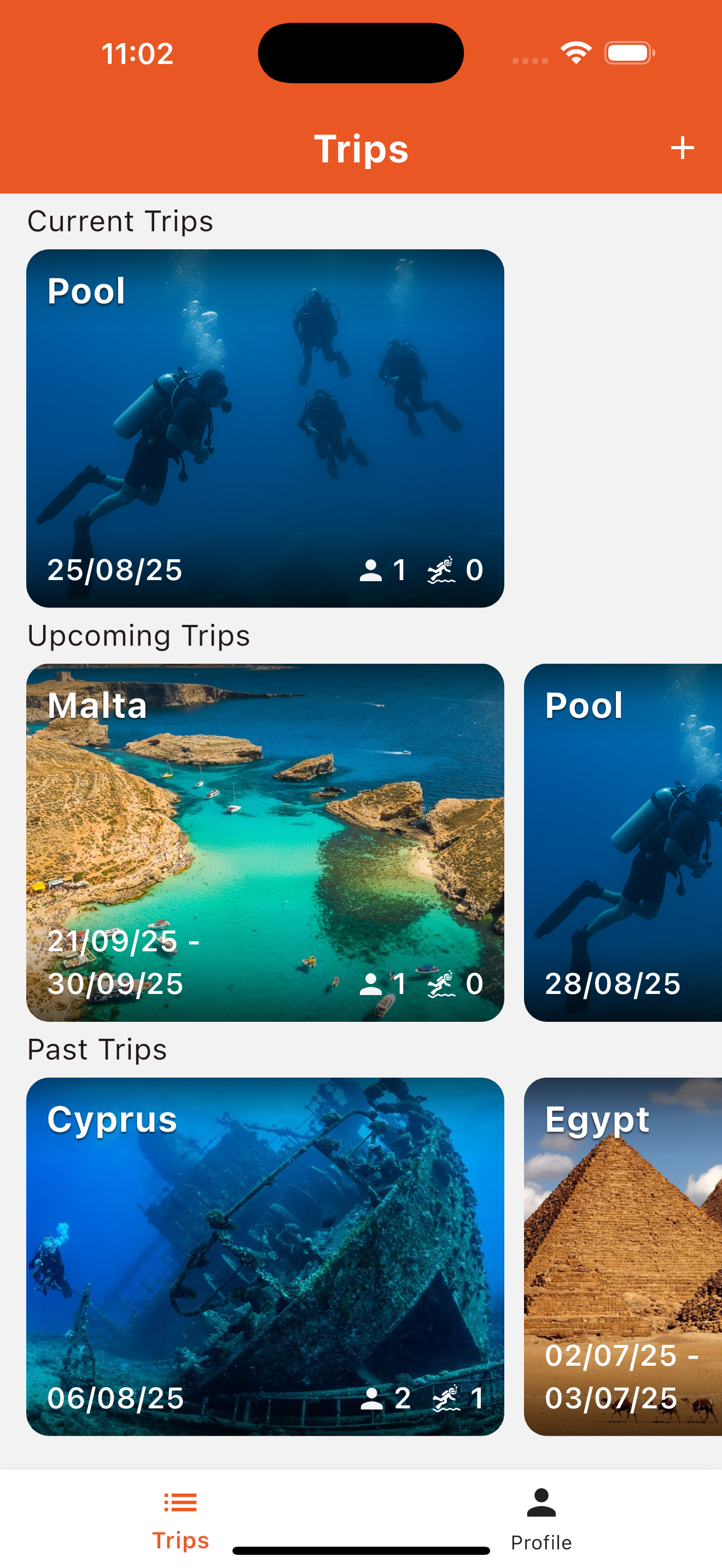Open the current Pool trip card

click(x=264, y=426)
